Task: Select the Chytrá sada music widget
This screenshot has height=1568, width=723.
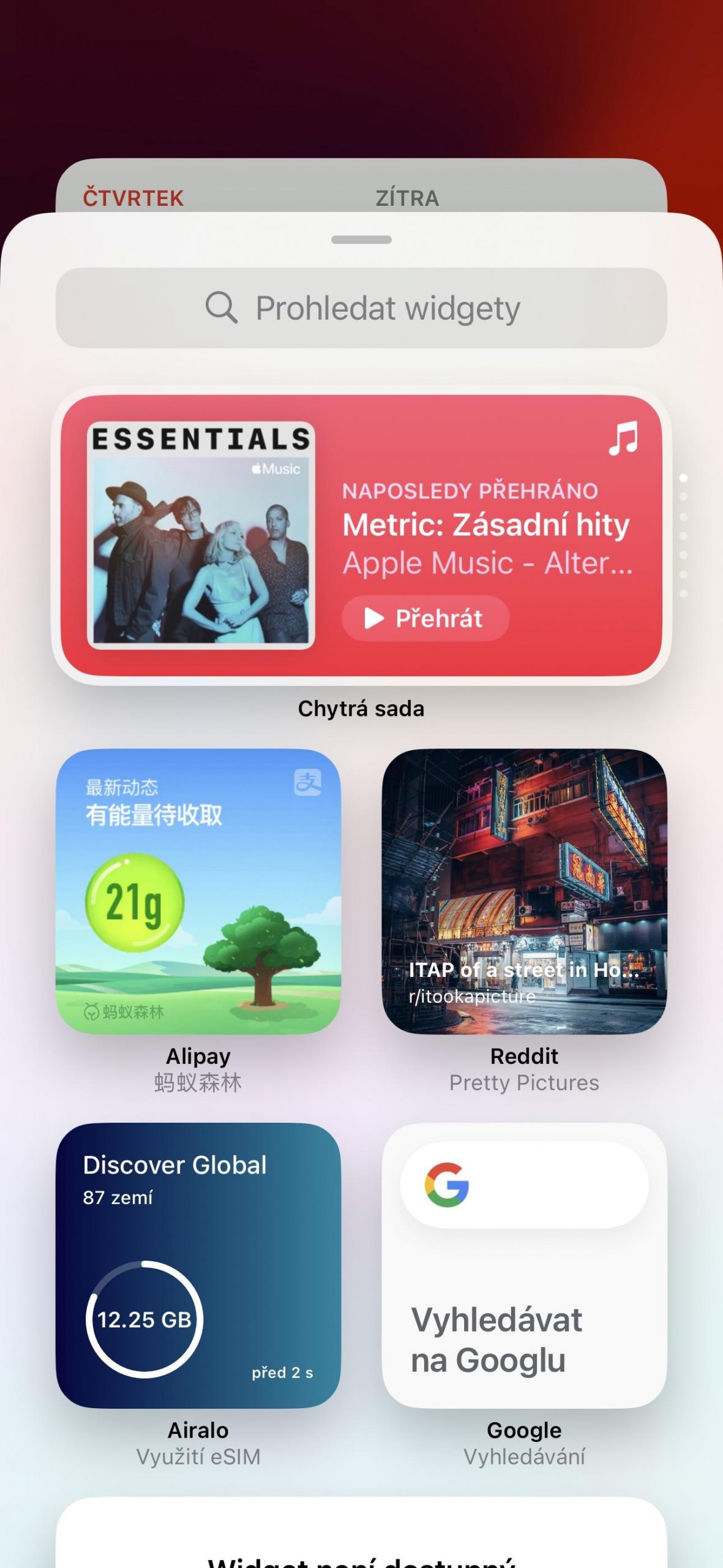Action: point(361,535)
